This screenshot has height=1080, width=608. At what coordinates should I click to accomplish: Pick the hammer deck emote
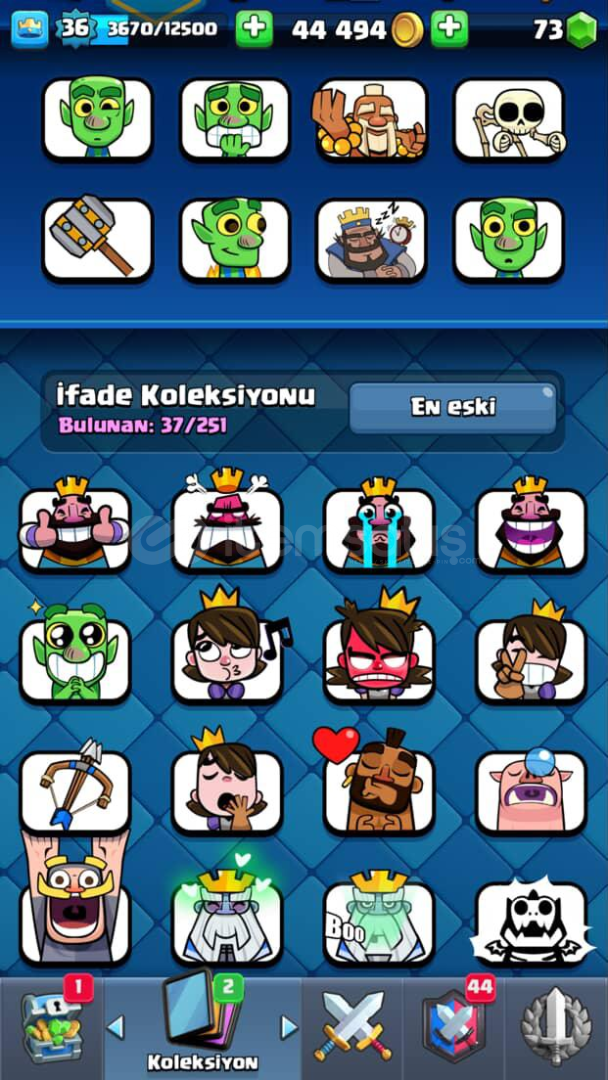(x=97, y=240)
